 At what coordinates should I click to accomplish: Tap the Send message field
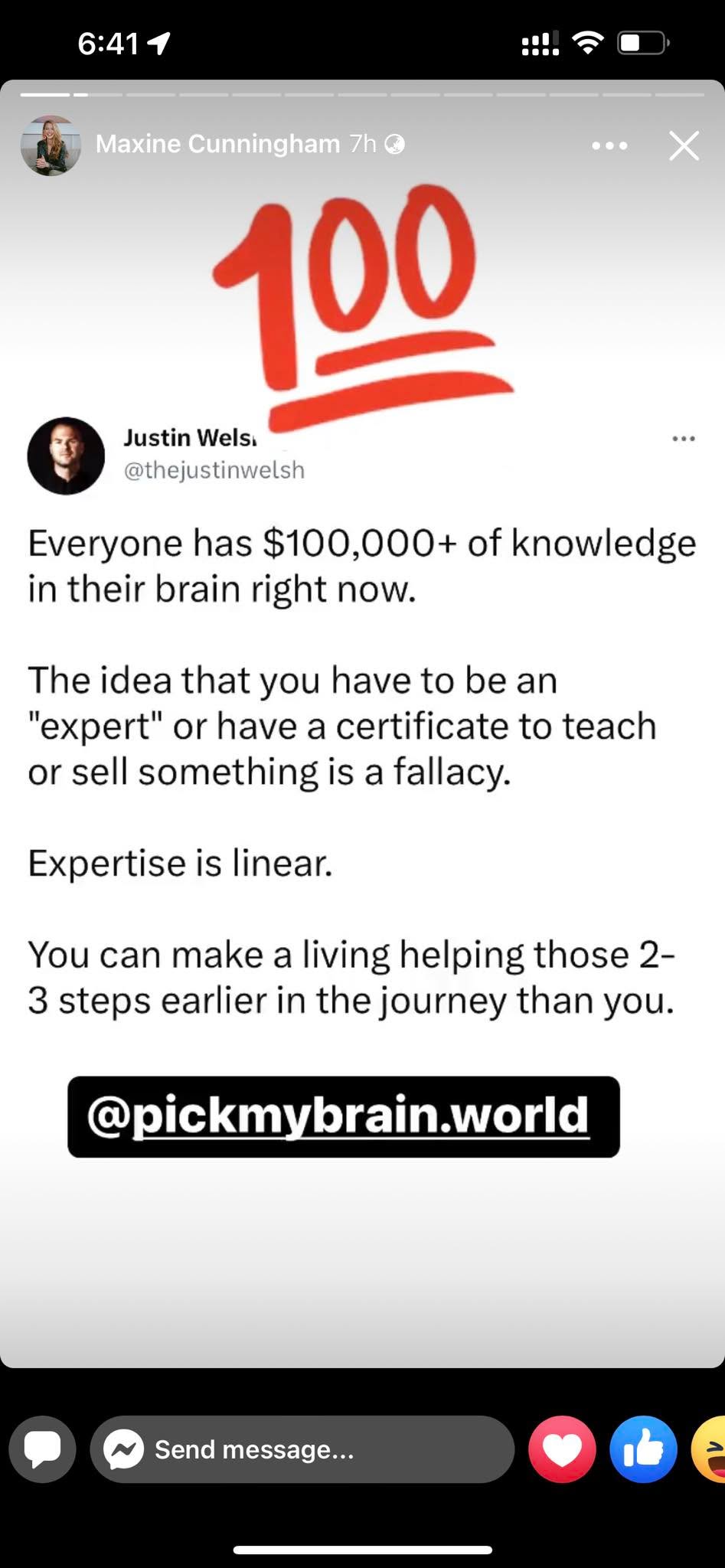point(302,1449)
